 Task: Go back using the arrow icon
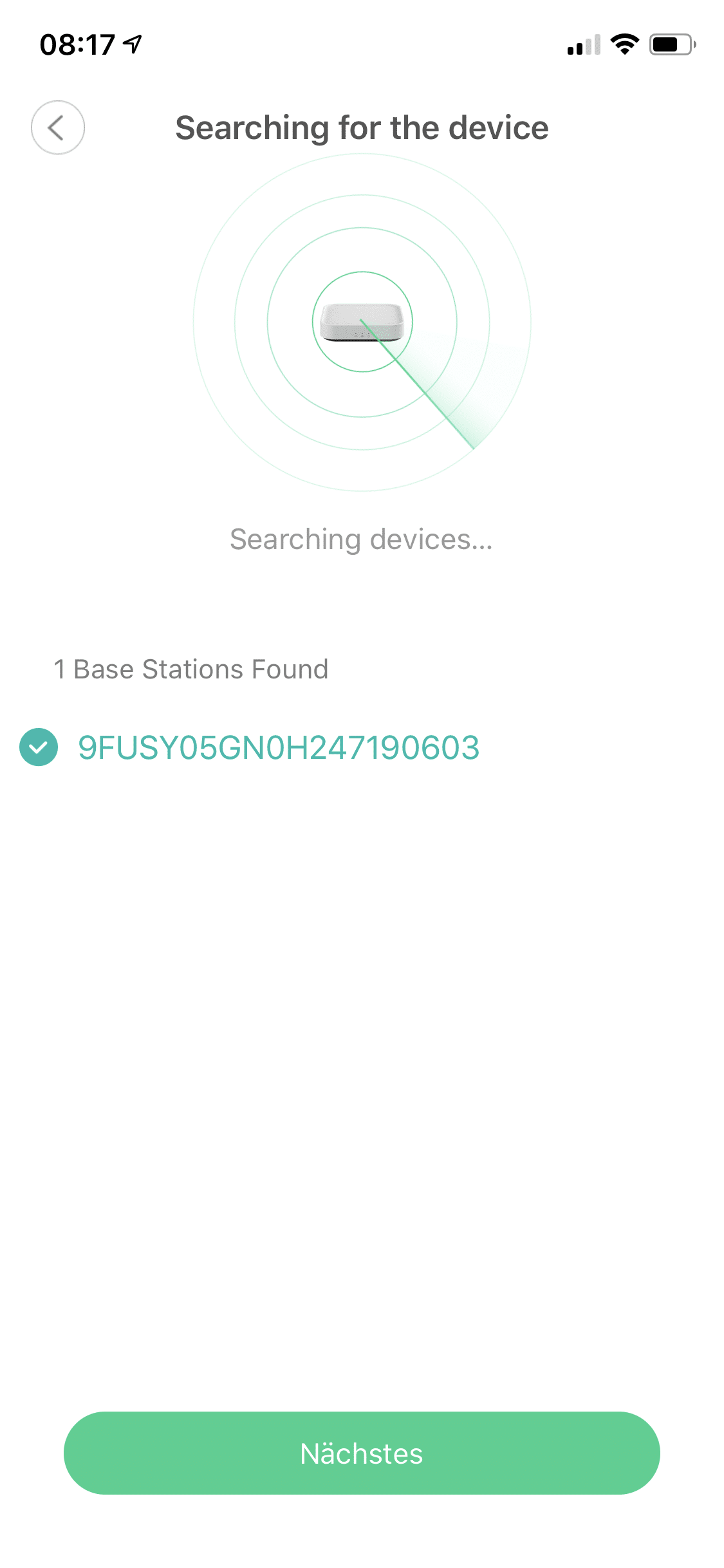coord(58,127)
